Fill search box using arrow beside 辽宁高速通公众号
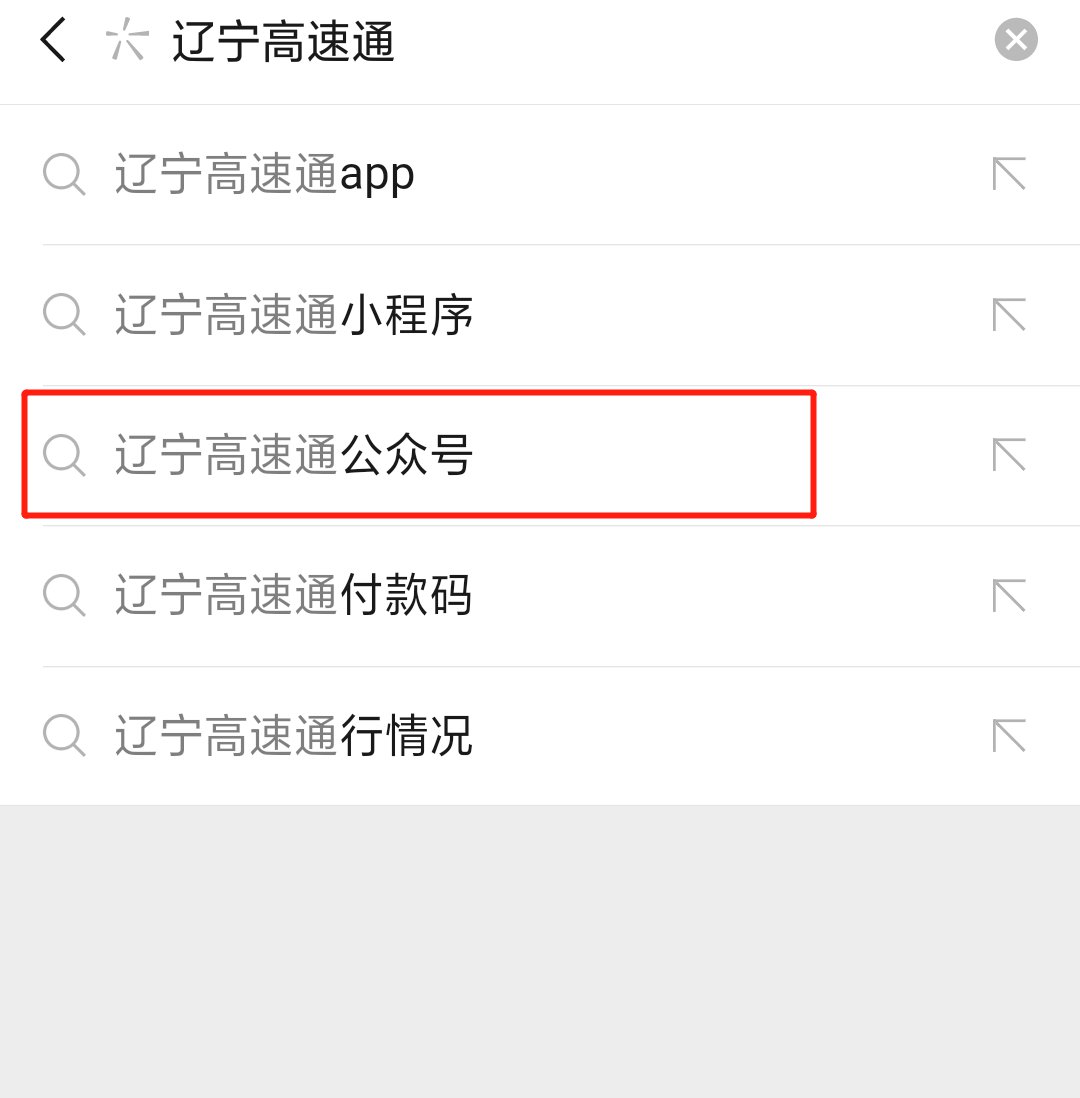 tap(1009, 456)
